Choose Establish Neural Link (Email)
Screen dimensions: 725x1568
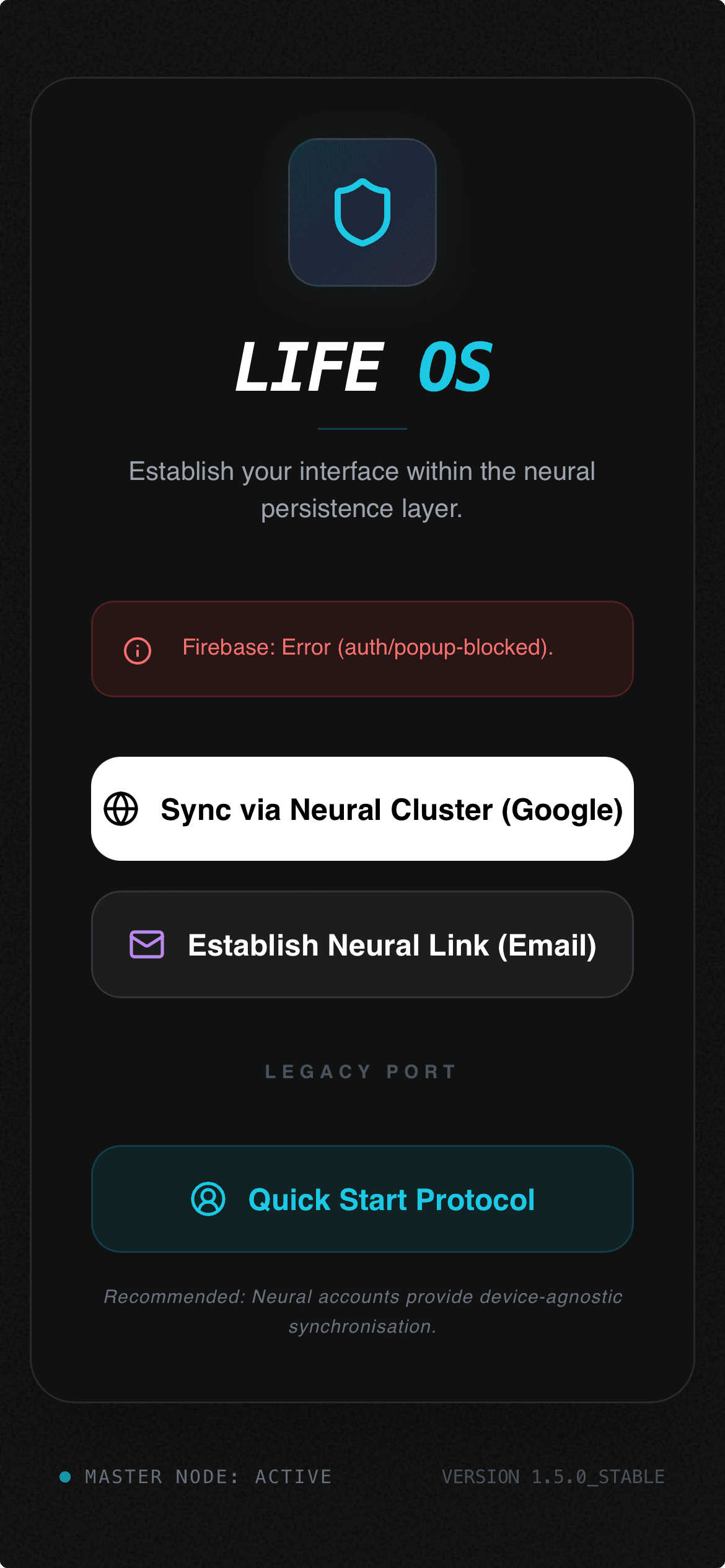coord(362,944)
